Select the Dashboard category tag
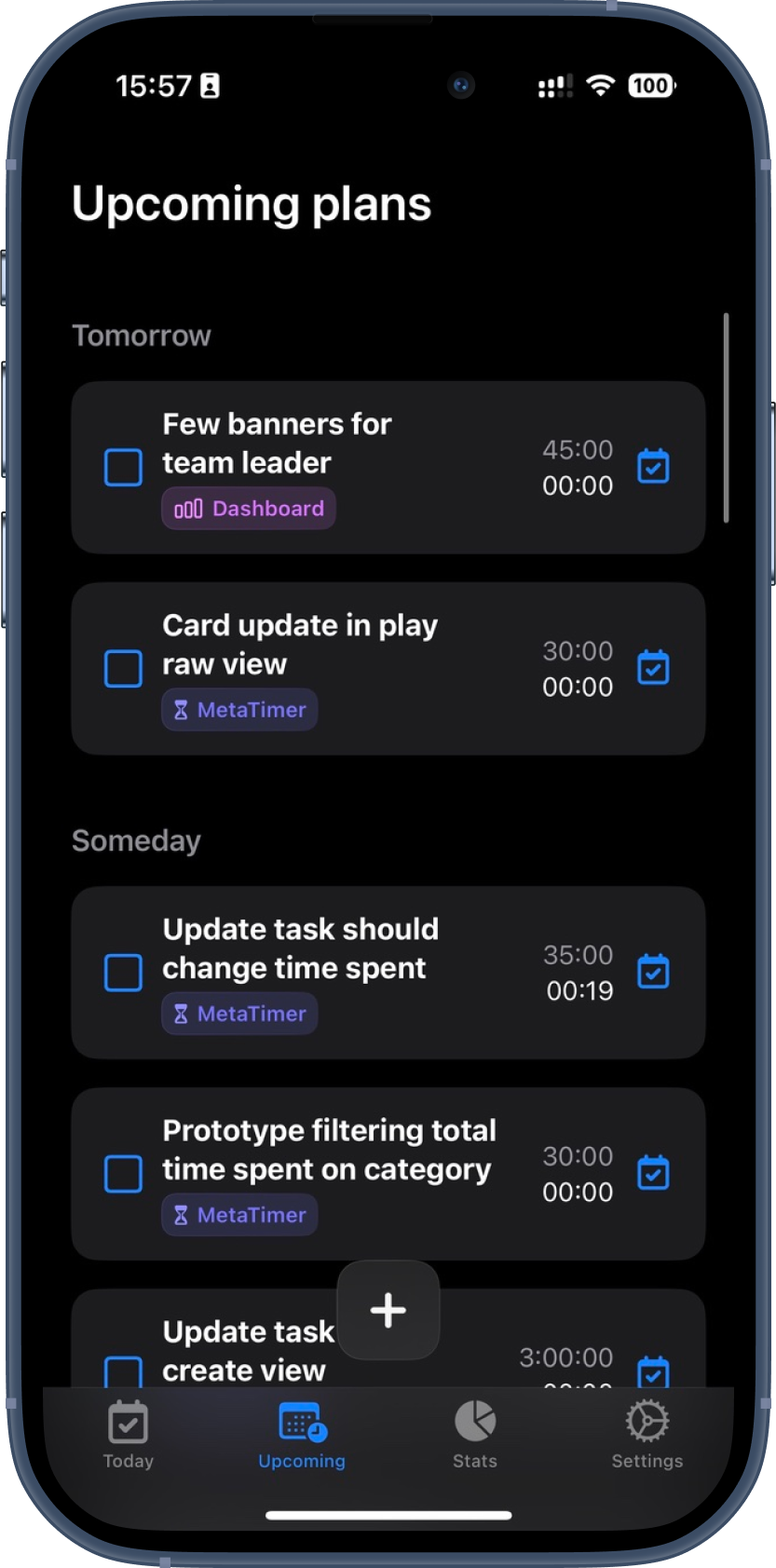The image size is (776, 1568). [x=248, y=509]
